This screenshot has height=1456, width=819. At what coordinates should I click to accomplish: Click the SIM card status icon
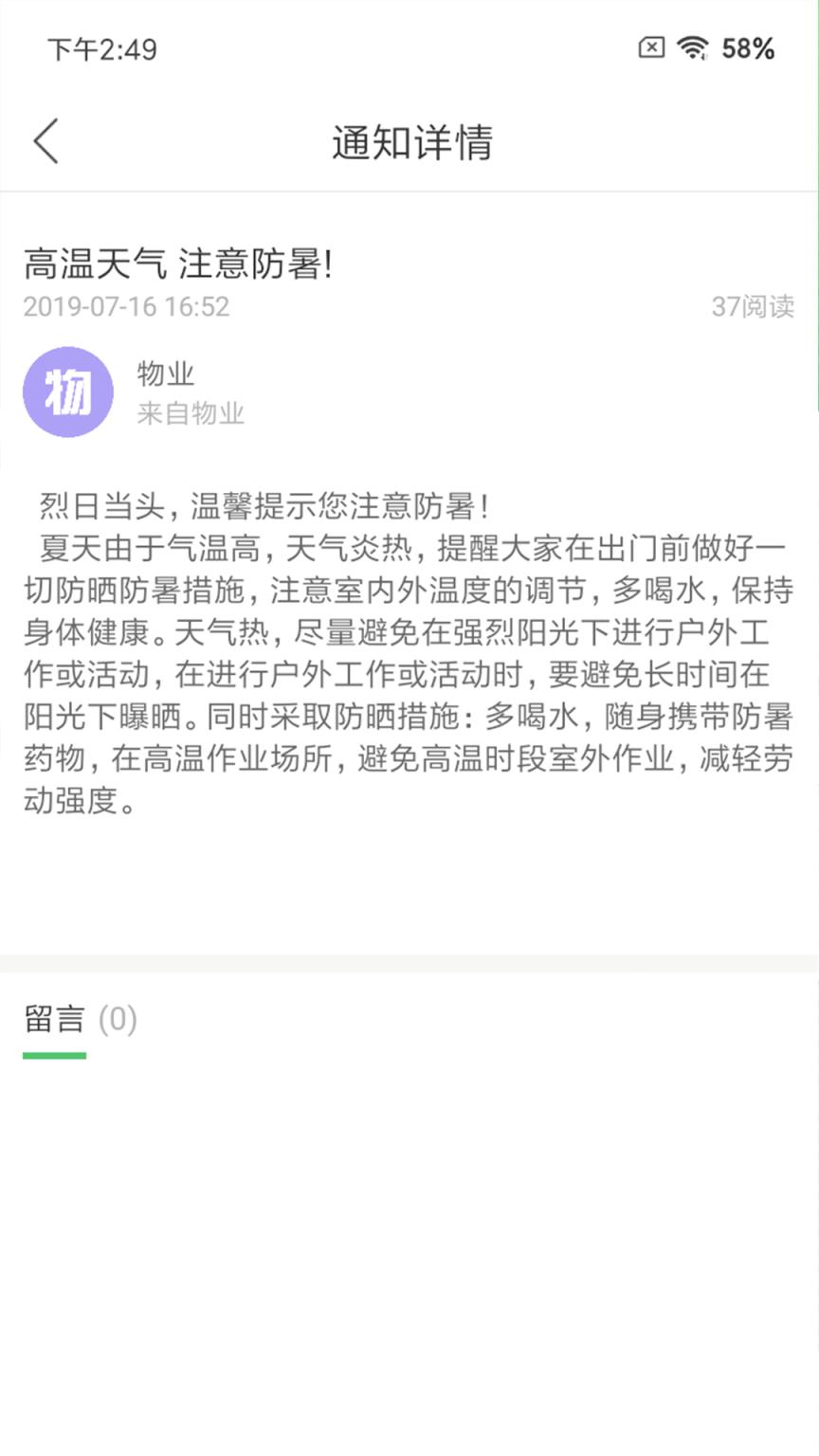650,47
